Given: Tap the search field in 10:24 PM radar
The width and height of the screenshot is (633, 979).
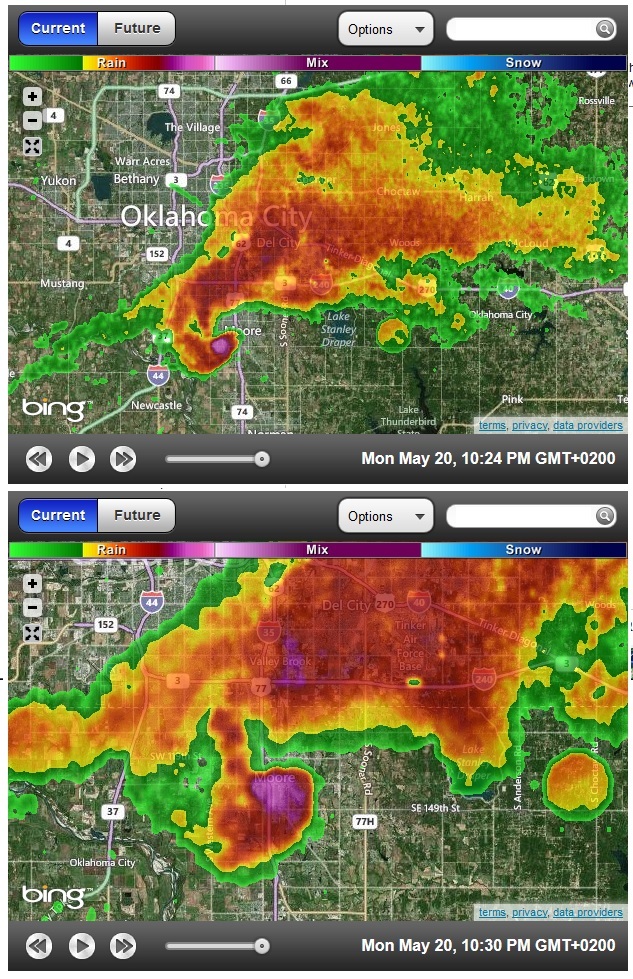Looking at the screenshot, I should pos(520,29).
